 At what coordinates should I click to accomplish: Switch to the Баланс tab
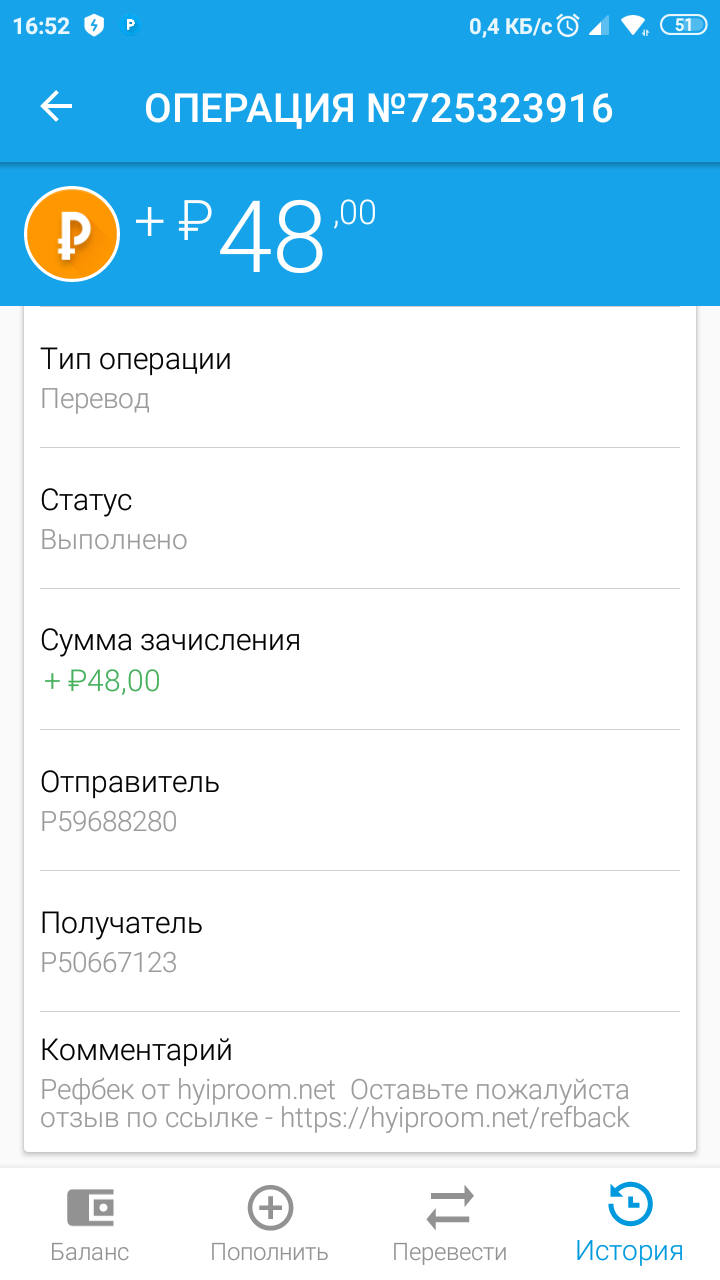click(x=90, y=1224)
